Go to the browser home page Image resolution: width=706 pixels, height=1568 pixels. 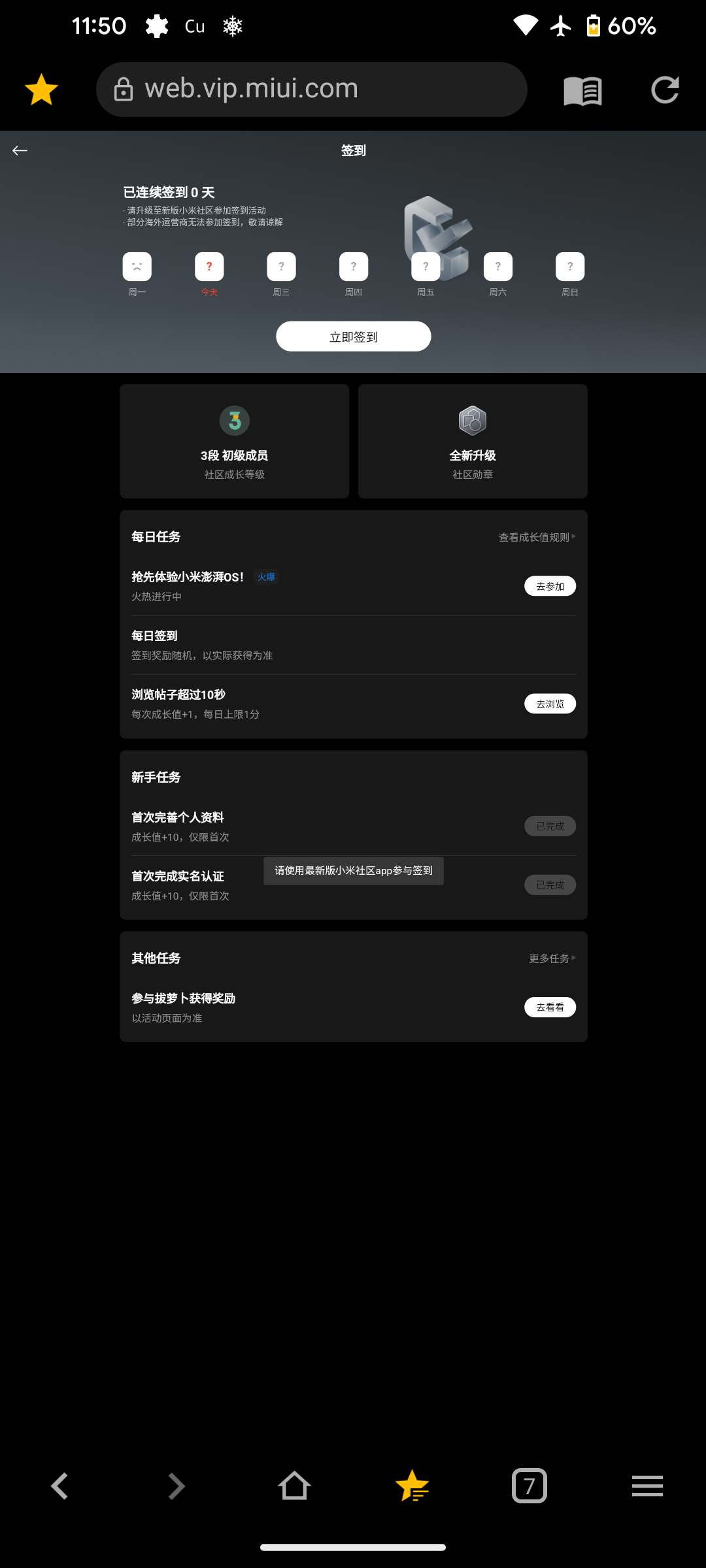click(294, 1486)
